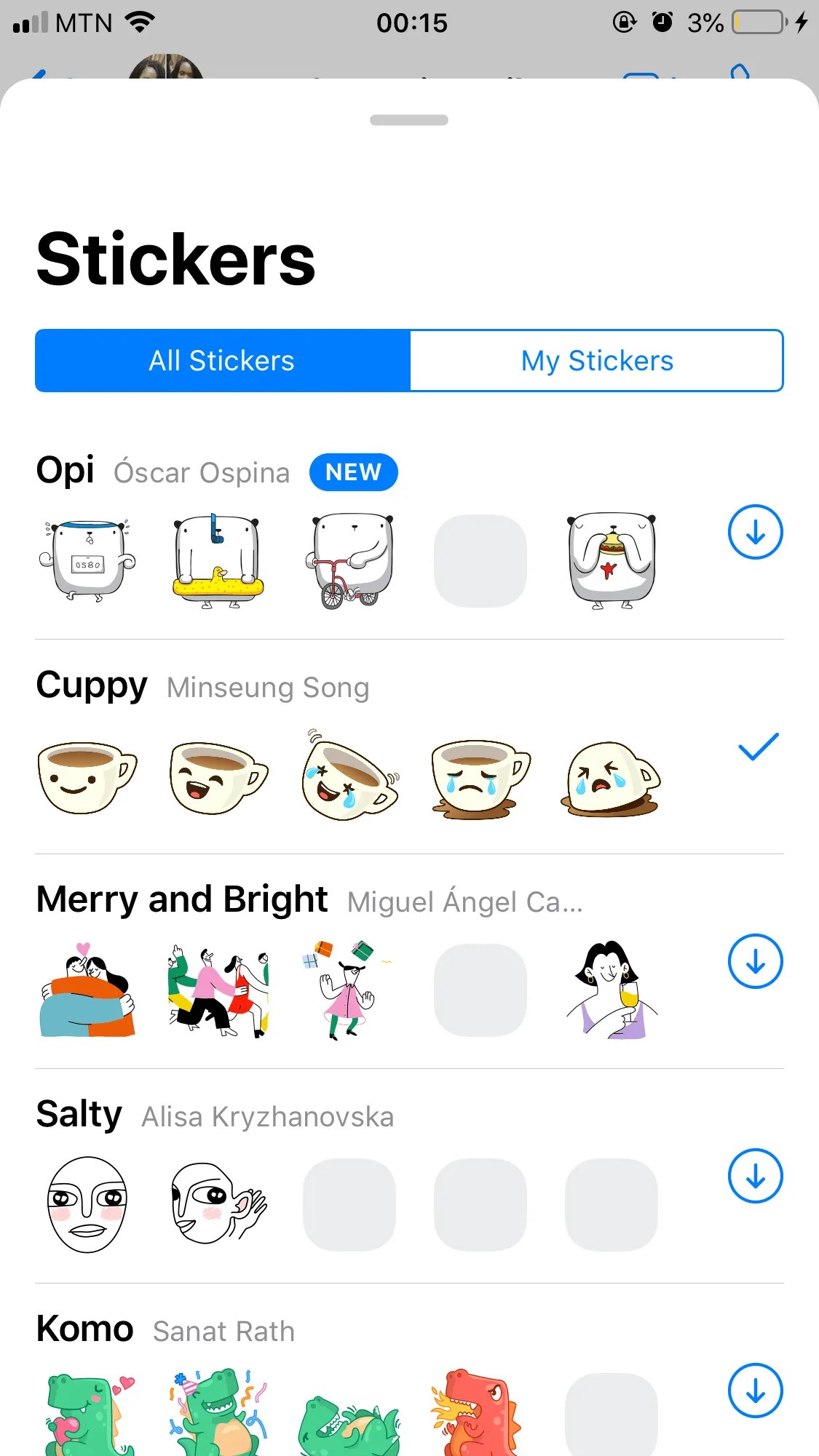Preview the hugging couple Merry and Bright sticker

tap(87, 990)
